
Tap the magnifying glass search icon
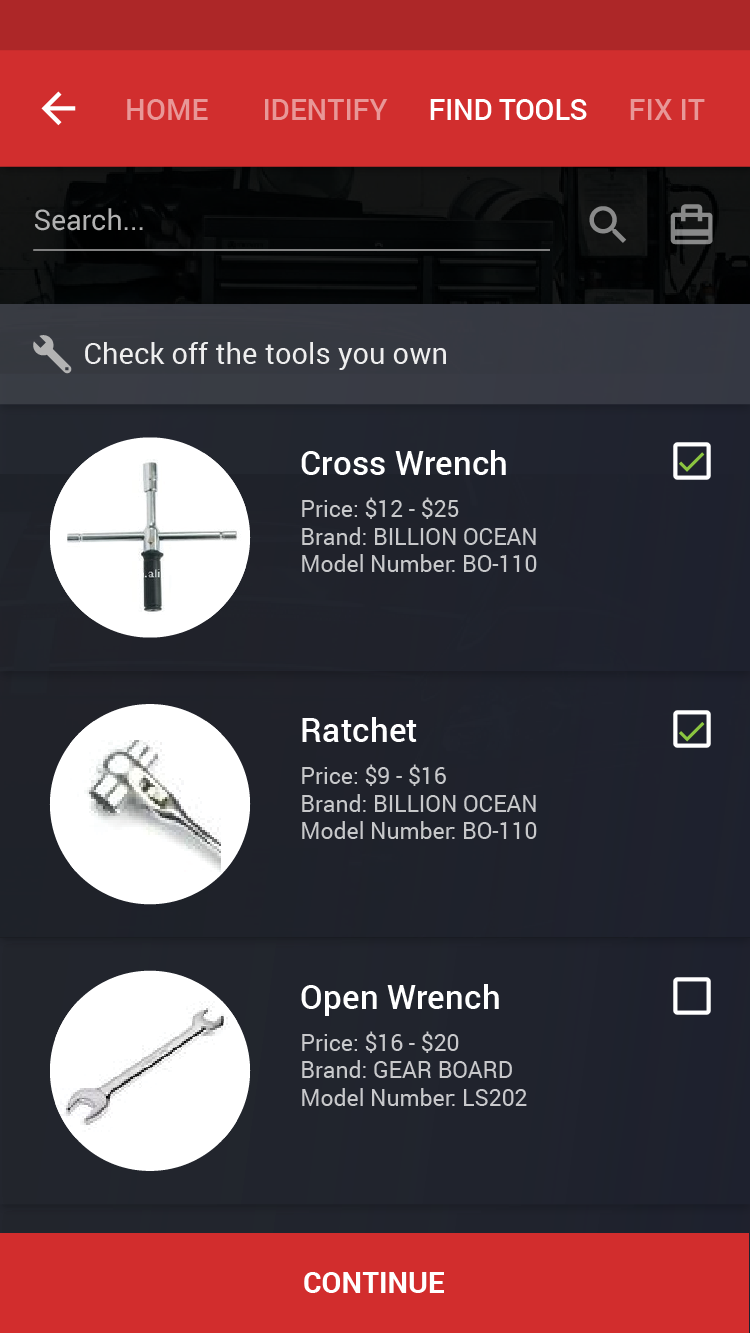(x=607, y=225)
